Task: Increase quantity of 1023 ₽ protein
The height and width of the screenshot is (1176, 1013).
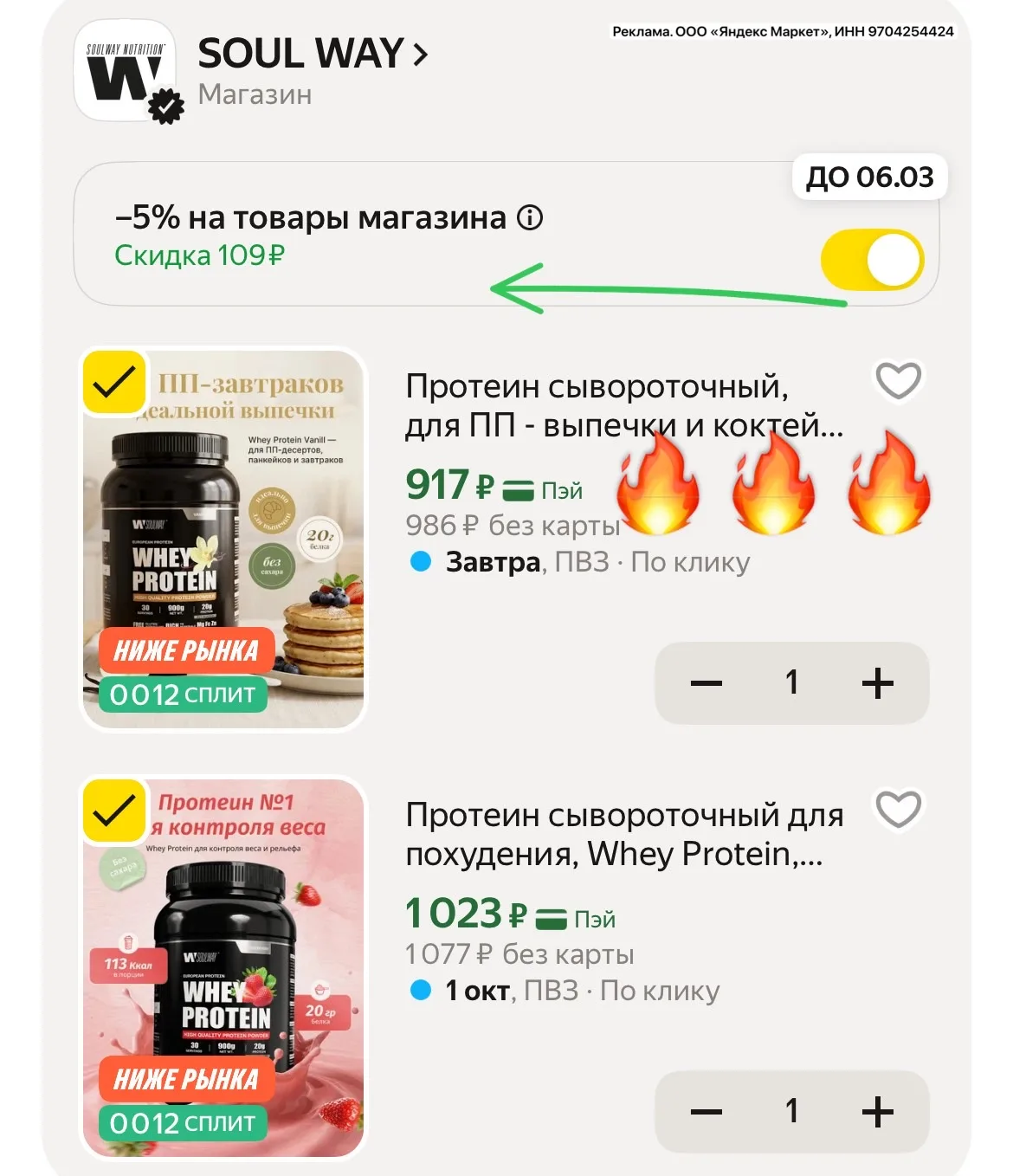Action: pos(878,1112)
